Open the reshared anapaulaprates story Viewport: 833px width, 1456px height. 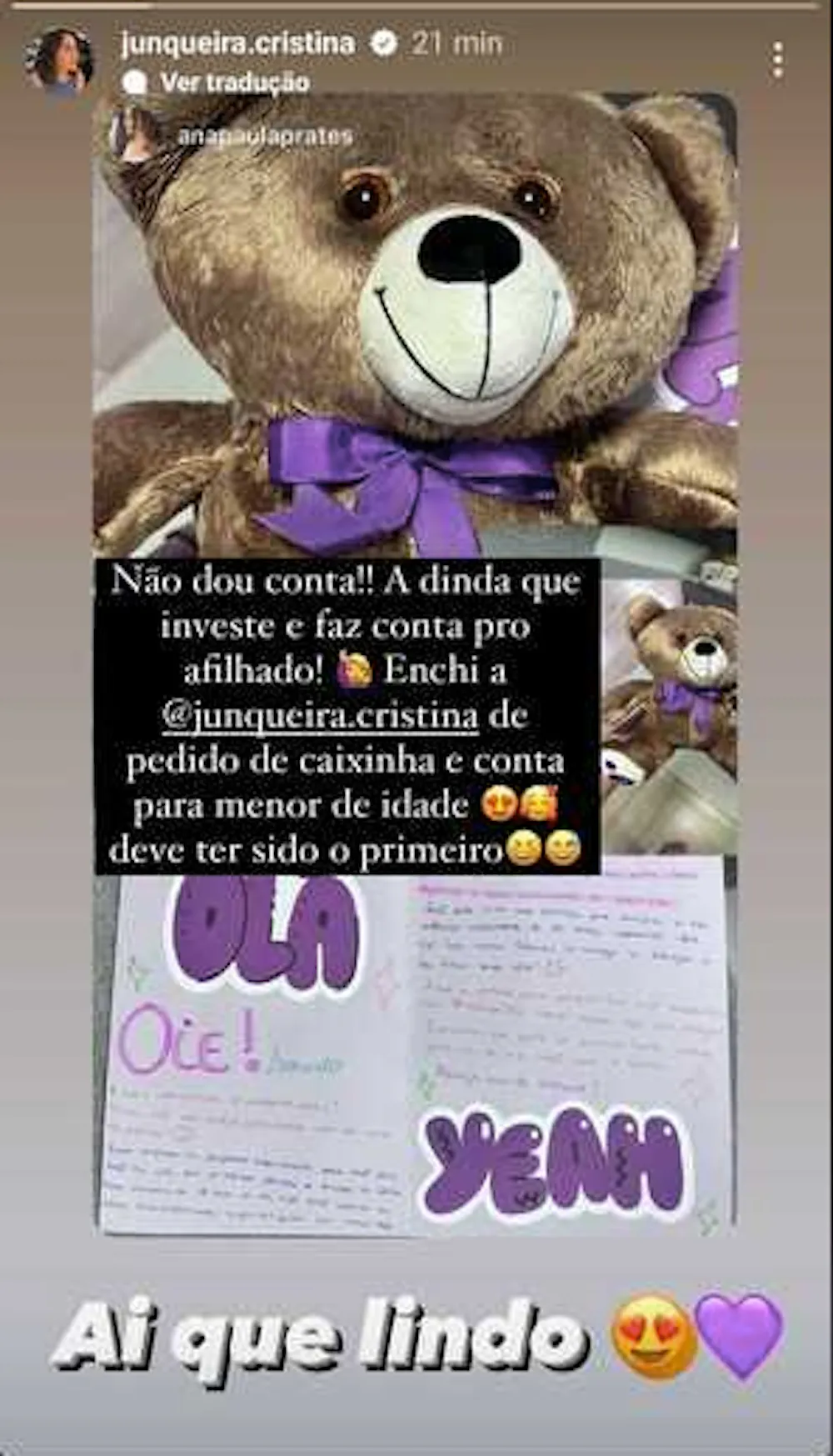tap(265, 136)
